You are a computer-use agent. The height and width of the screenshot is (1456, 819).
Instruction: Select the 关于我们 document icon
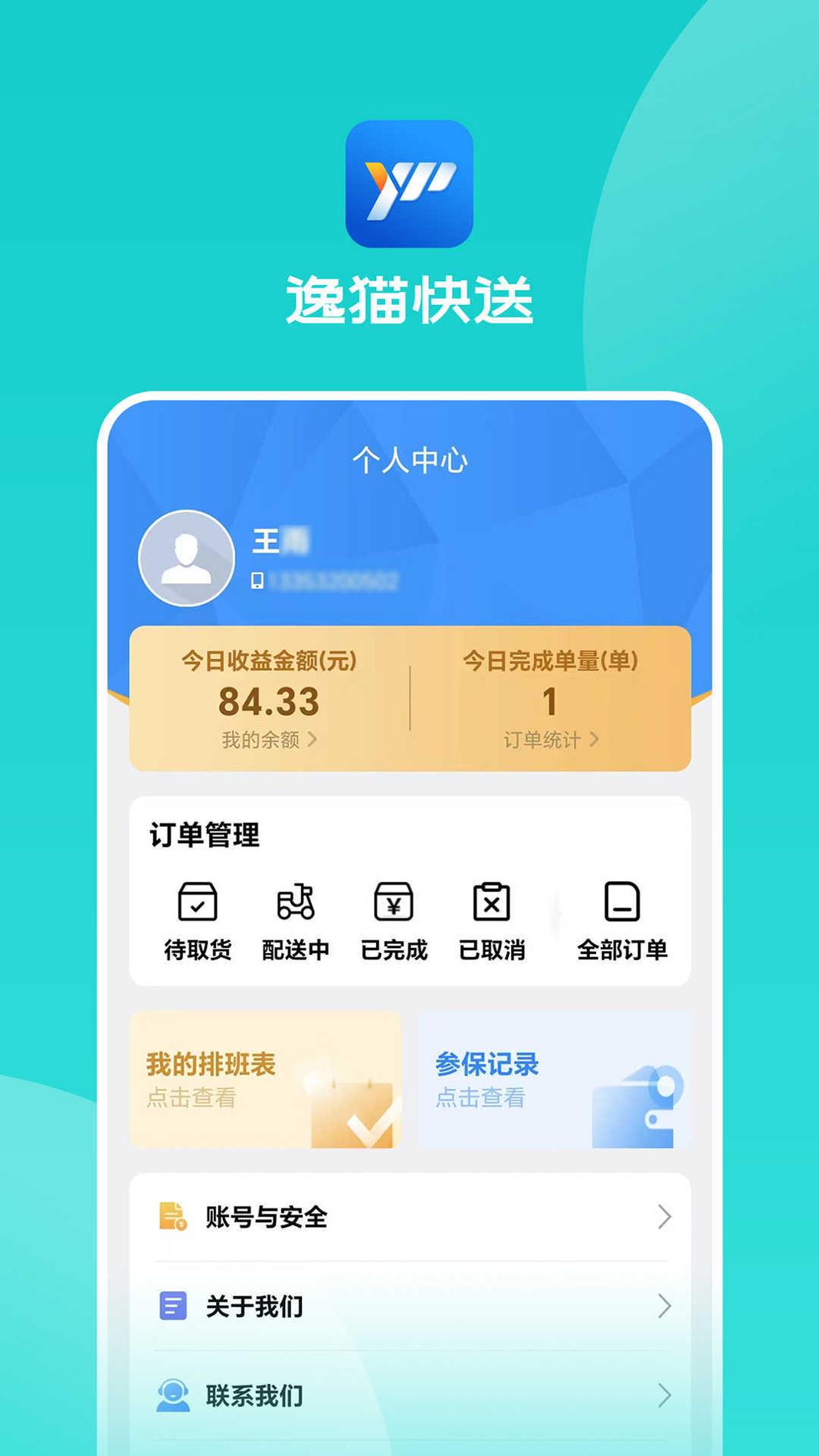coord(173,1308)
